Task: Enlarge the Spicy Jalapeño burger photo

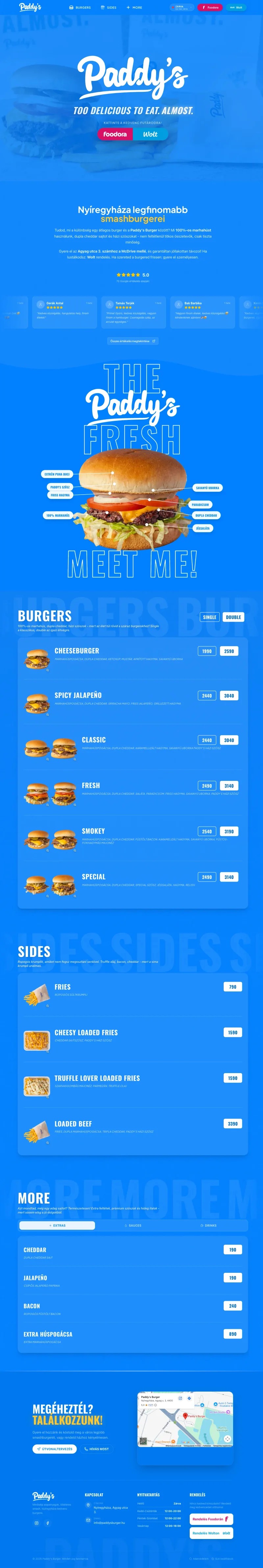Action: click(x=37, y=704)
